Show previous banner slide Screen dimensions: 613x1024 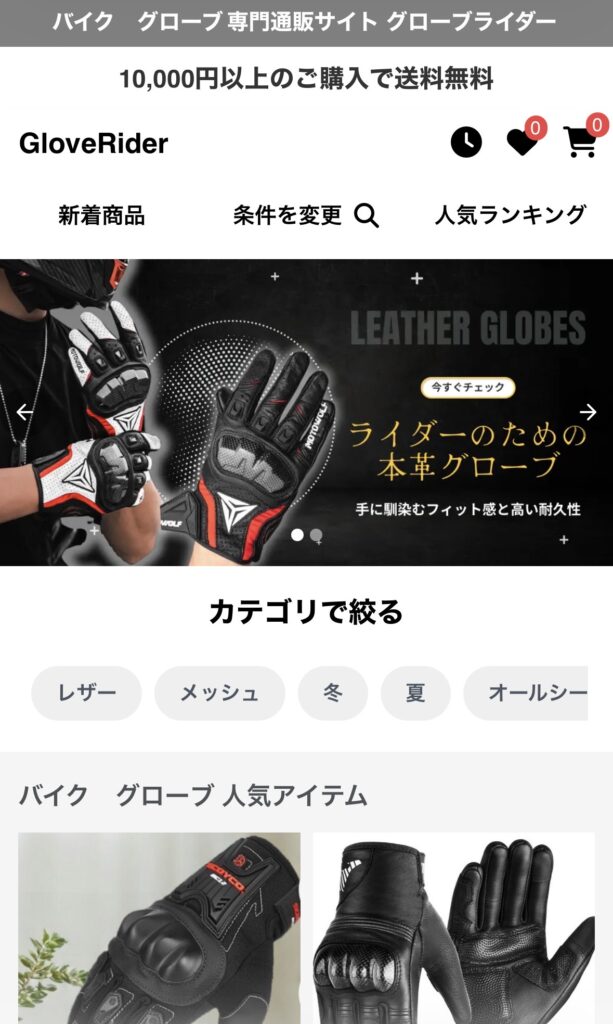click(25, 412)
